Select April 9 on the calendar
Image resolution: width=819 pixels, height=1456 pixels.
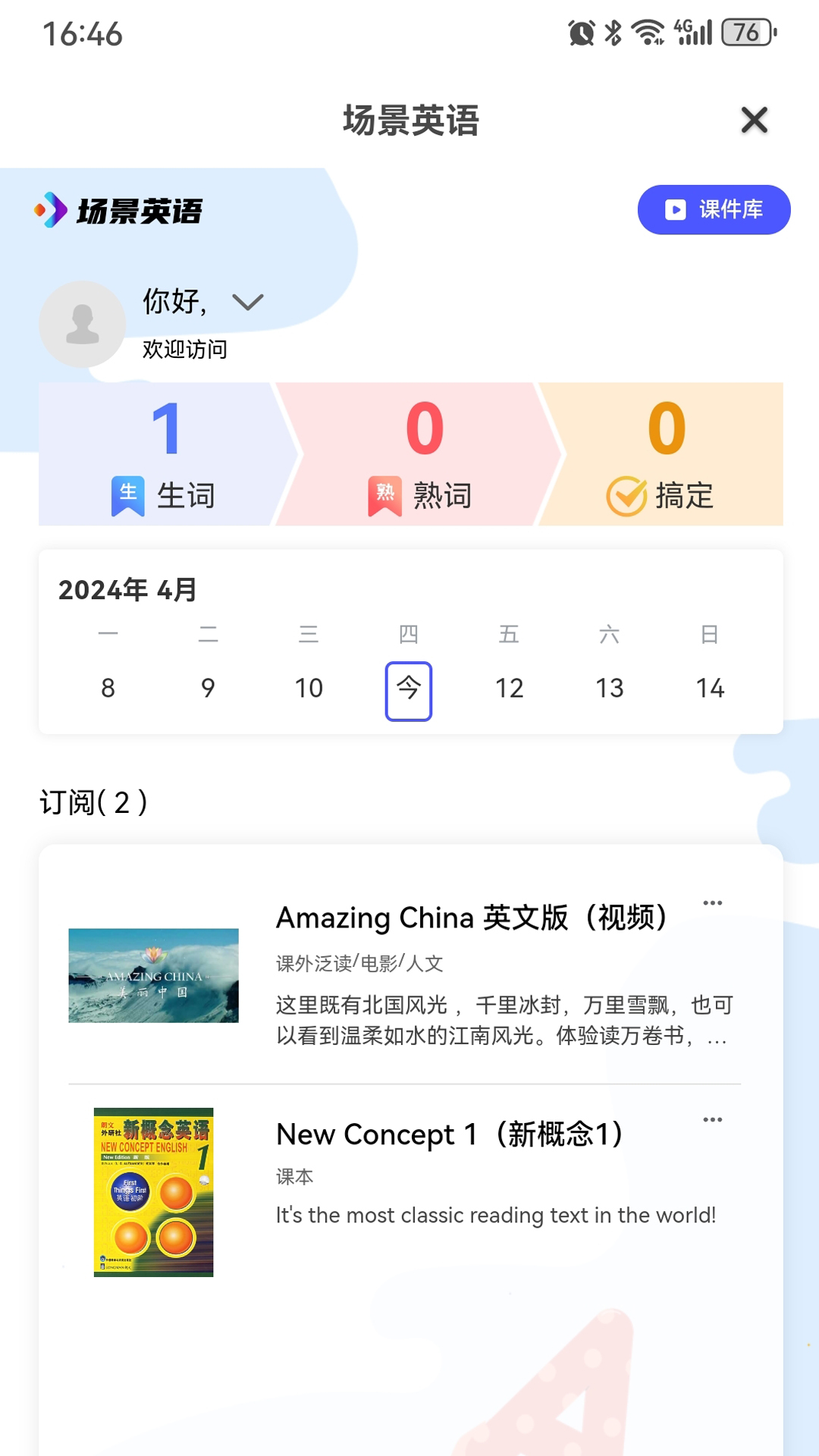(208, 689)
